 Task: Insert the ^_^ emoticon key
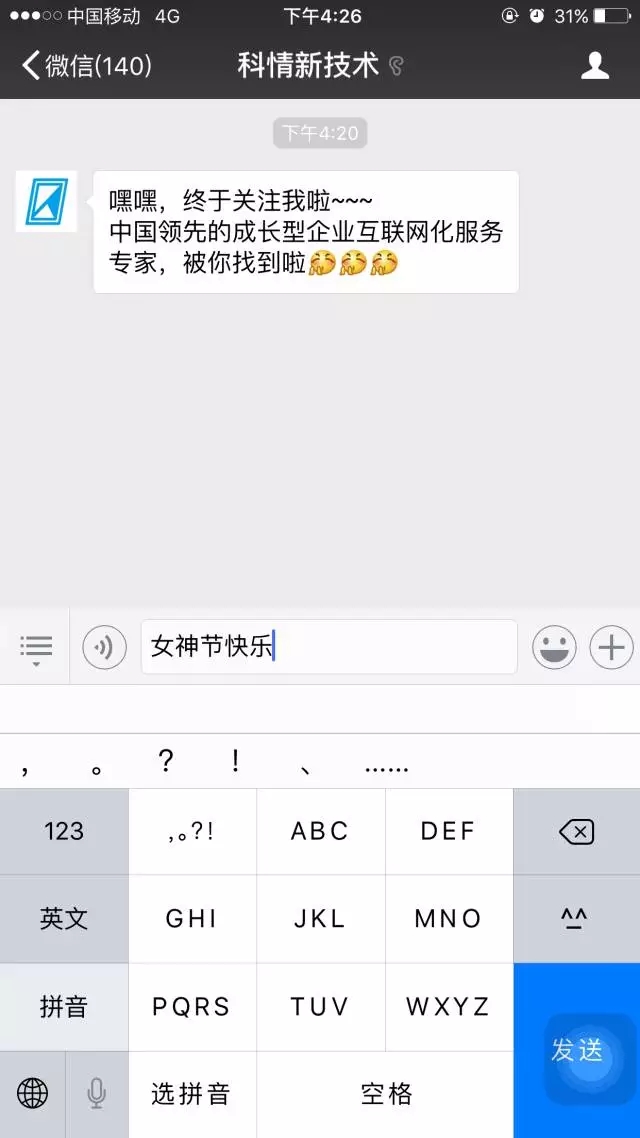coord(577,919)
